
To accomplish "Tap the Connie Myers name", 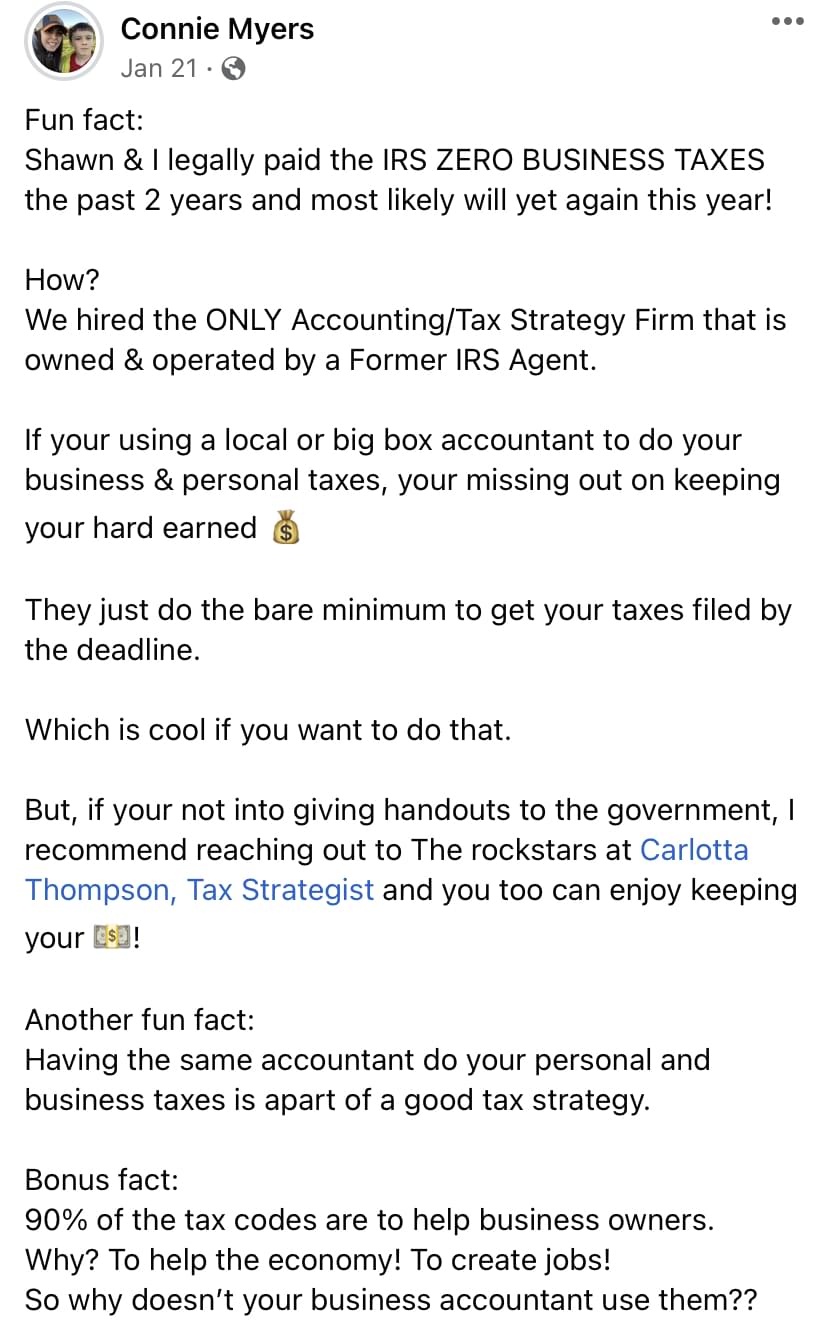I will [x=217, y=29].
